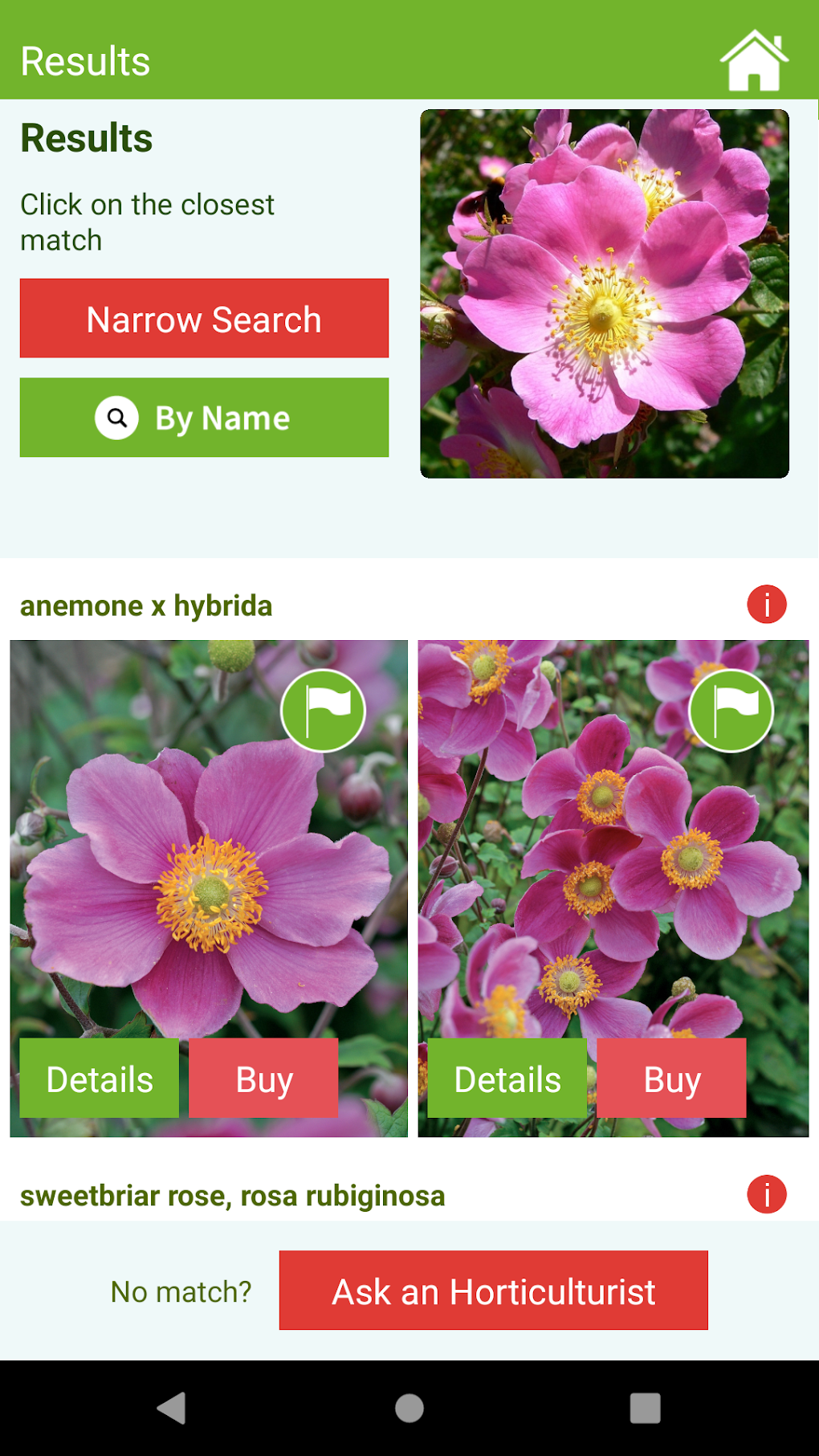The height and width of the screenshot is (1456, 819).
Task: Search plants By Name
Action: point(204,418)
